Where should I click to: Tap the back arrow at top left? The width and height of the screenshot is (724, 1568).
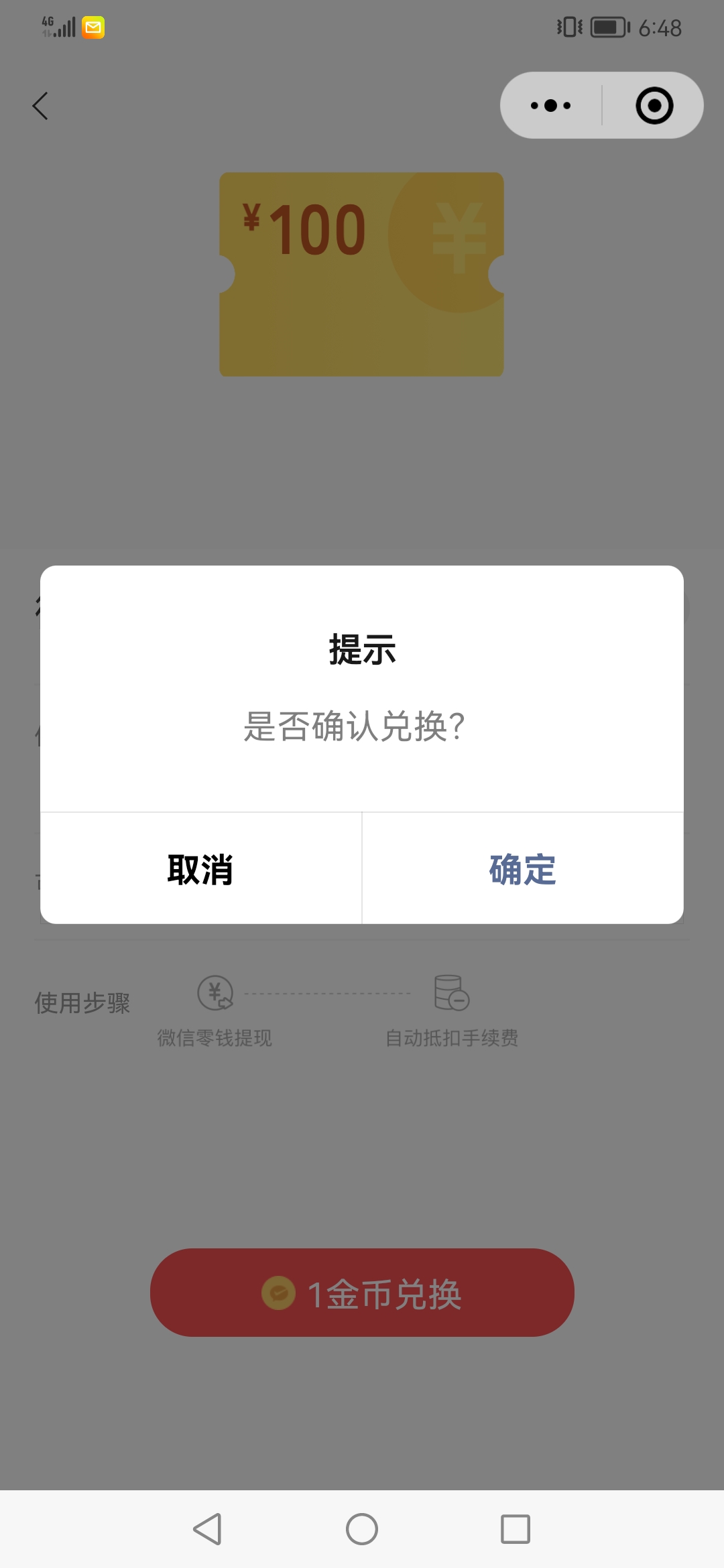pyautogui.click(x=40, y=105)
